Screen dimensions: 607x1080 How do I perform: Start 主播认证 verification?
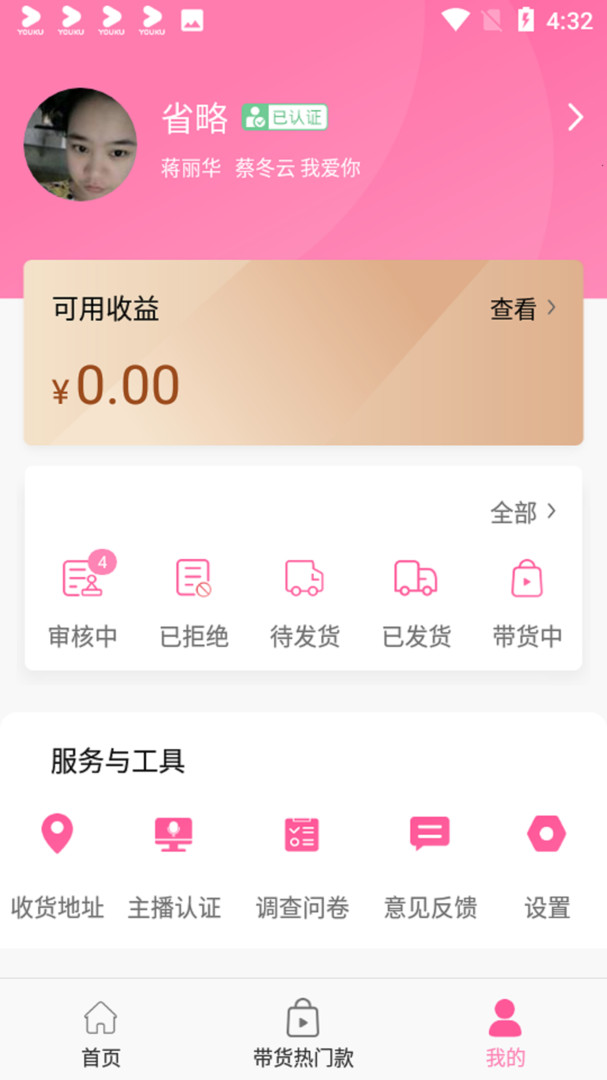point(174,864)
